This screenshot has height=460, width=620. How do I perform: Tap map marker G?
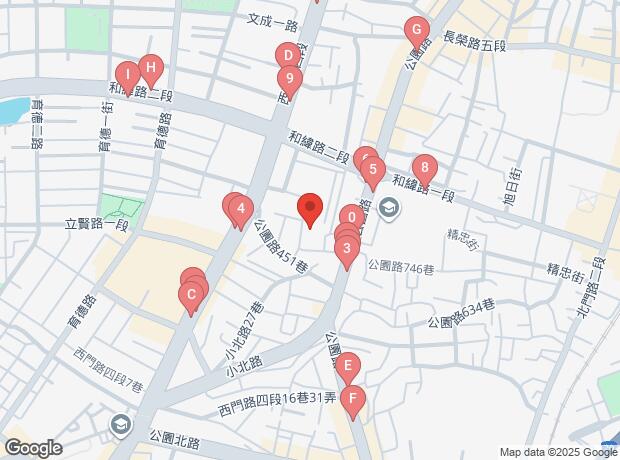point(416,30)
